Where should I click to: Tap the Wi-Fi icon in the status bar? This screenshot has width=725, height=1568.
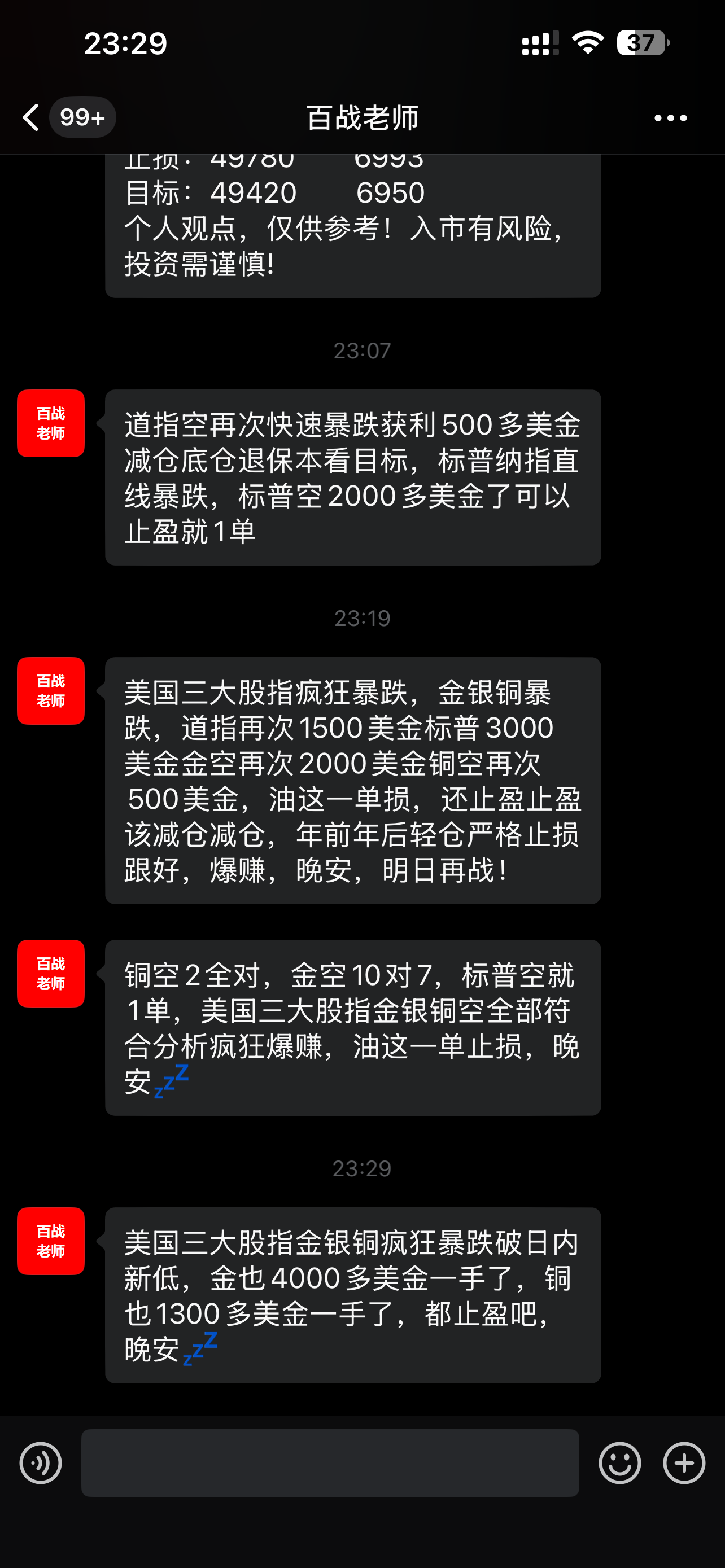point(586,41)
